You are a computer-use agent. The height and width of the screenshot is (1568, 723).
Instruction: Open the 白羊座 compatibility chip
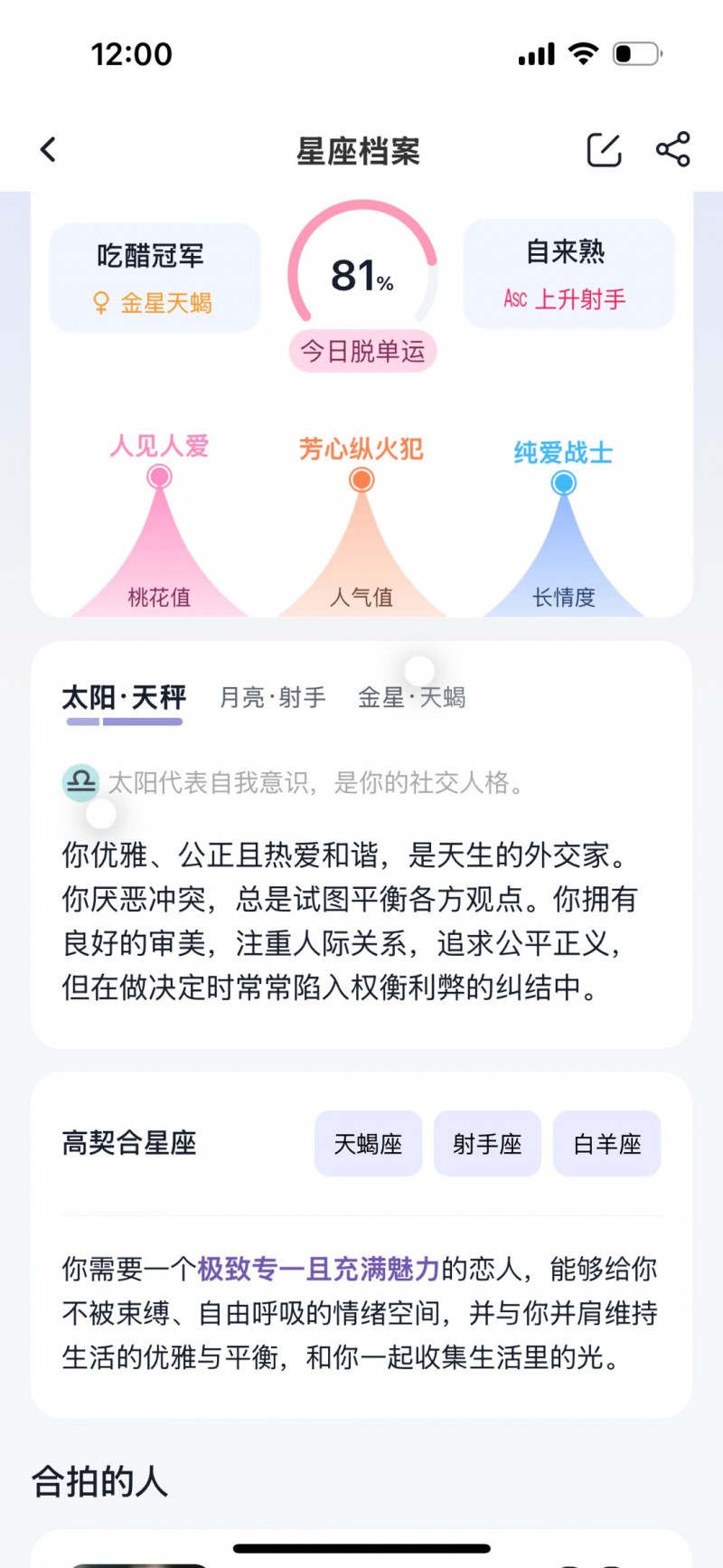point(607,1144)
